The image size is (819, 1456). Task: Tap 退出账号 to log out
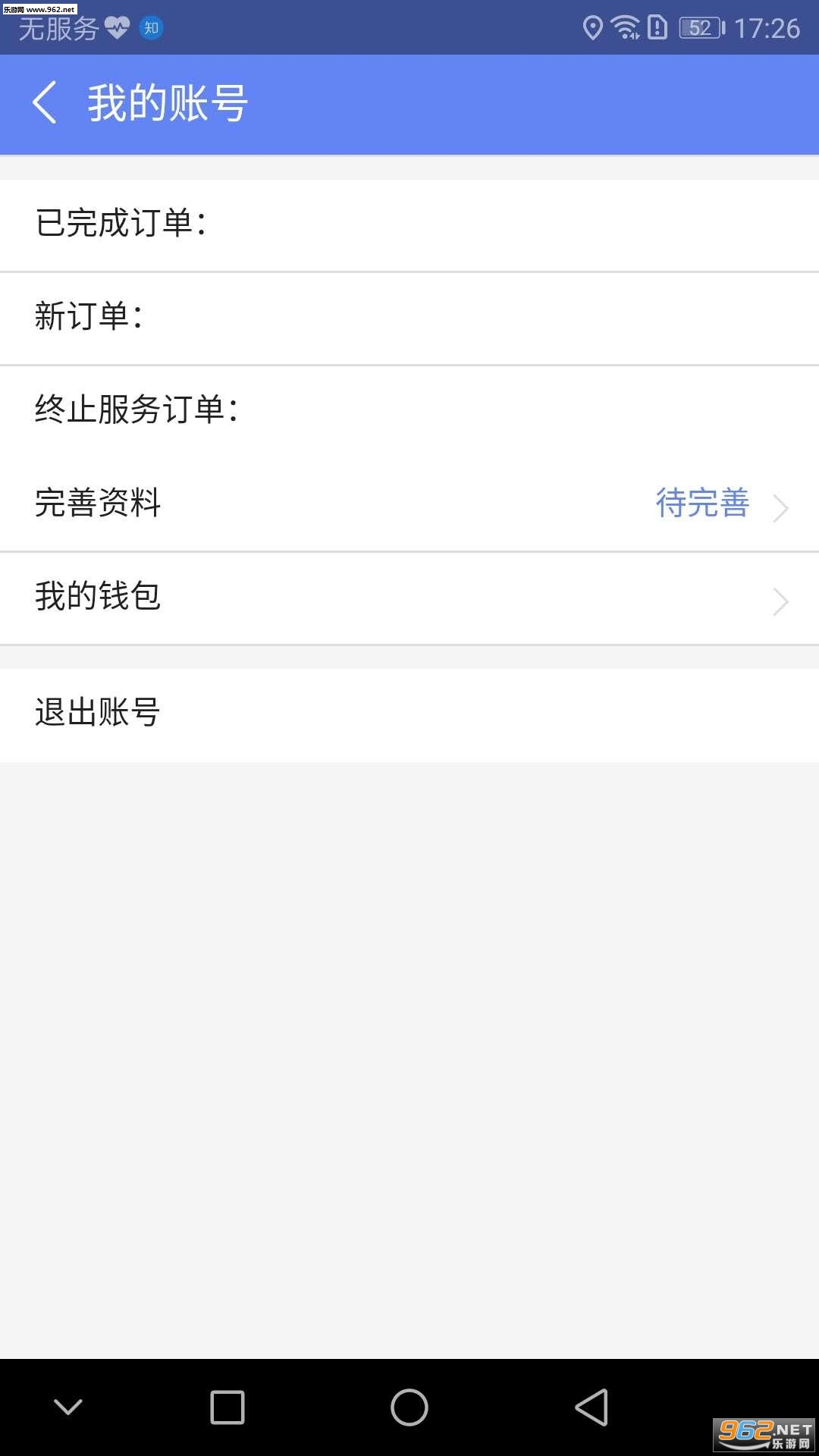point(409,715)
